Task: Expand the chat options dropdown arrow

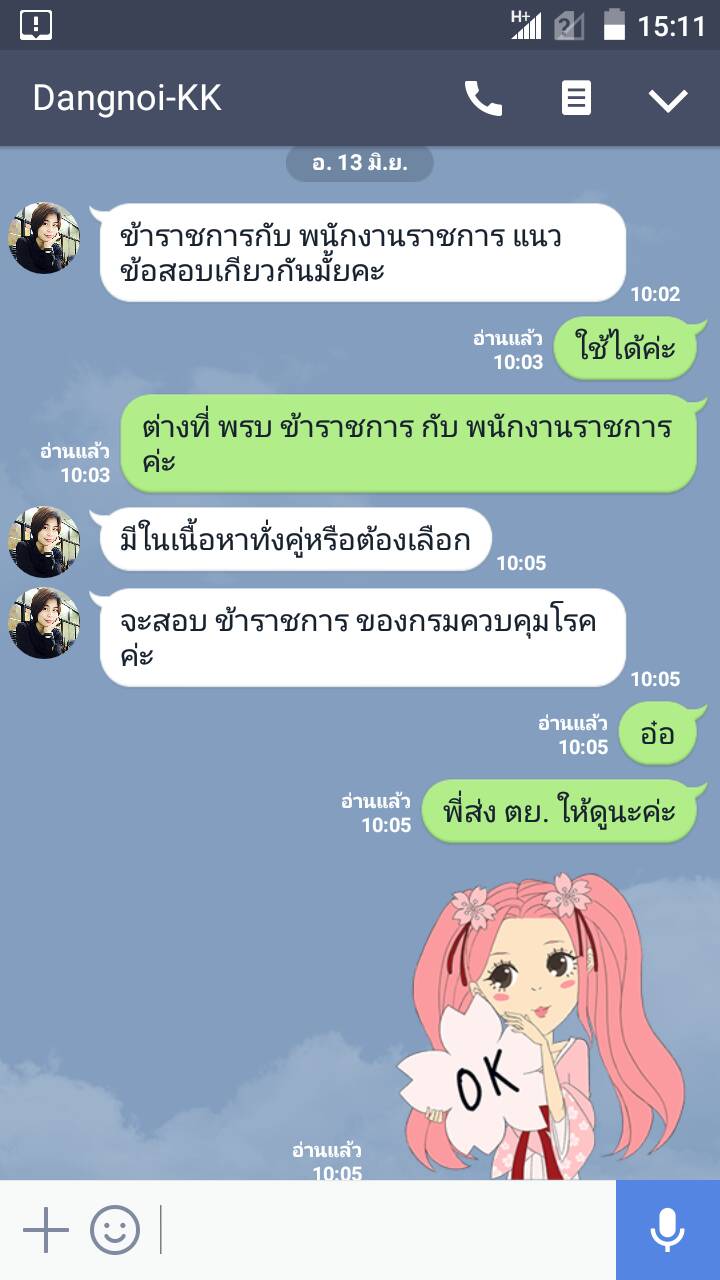Action: point(667,99)
